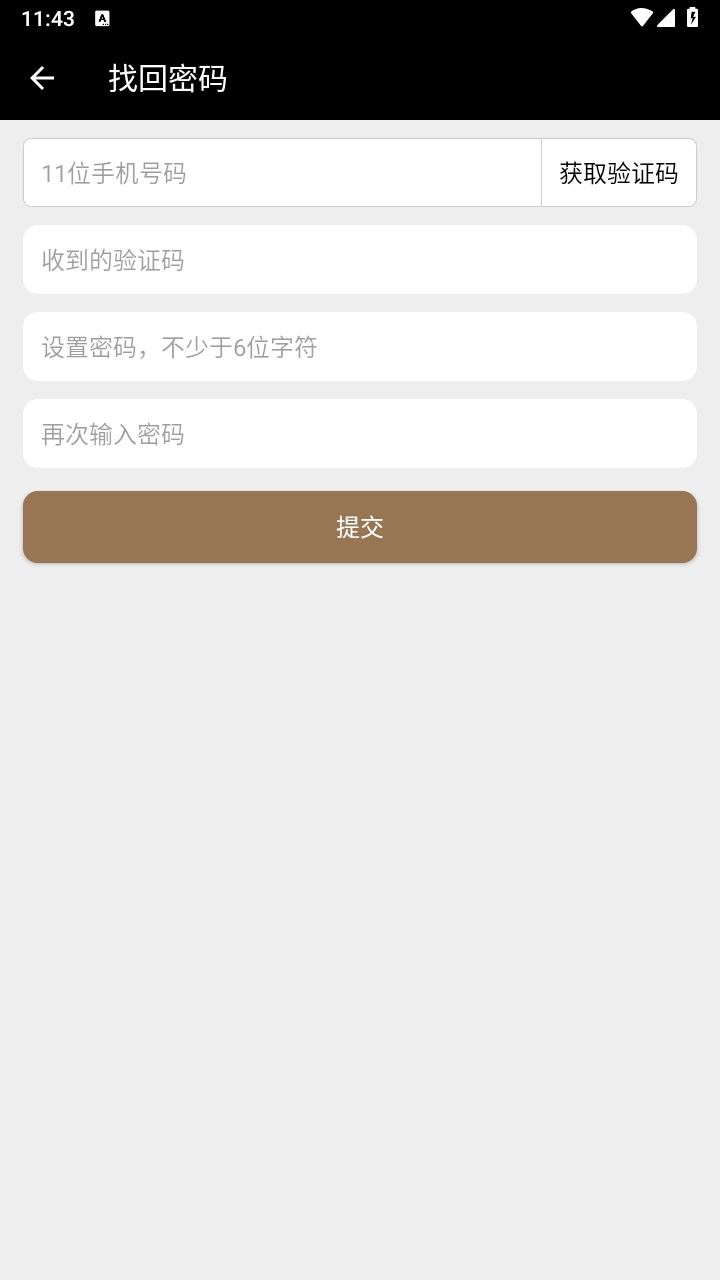This screenshot has width=720, height=1280.
Task: Tap the top app bar header
Action: [360, 79]
